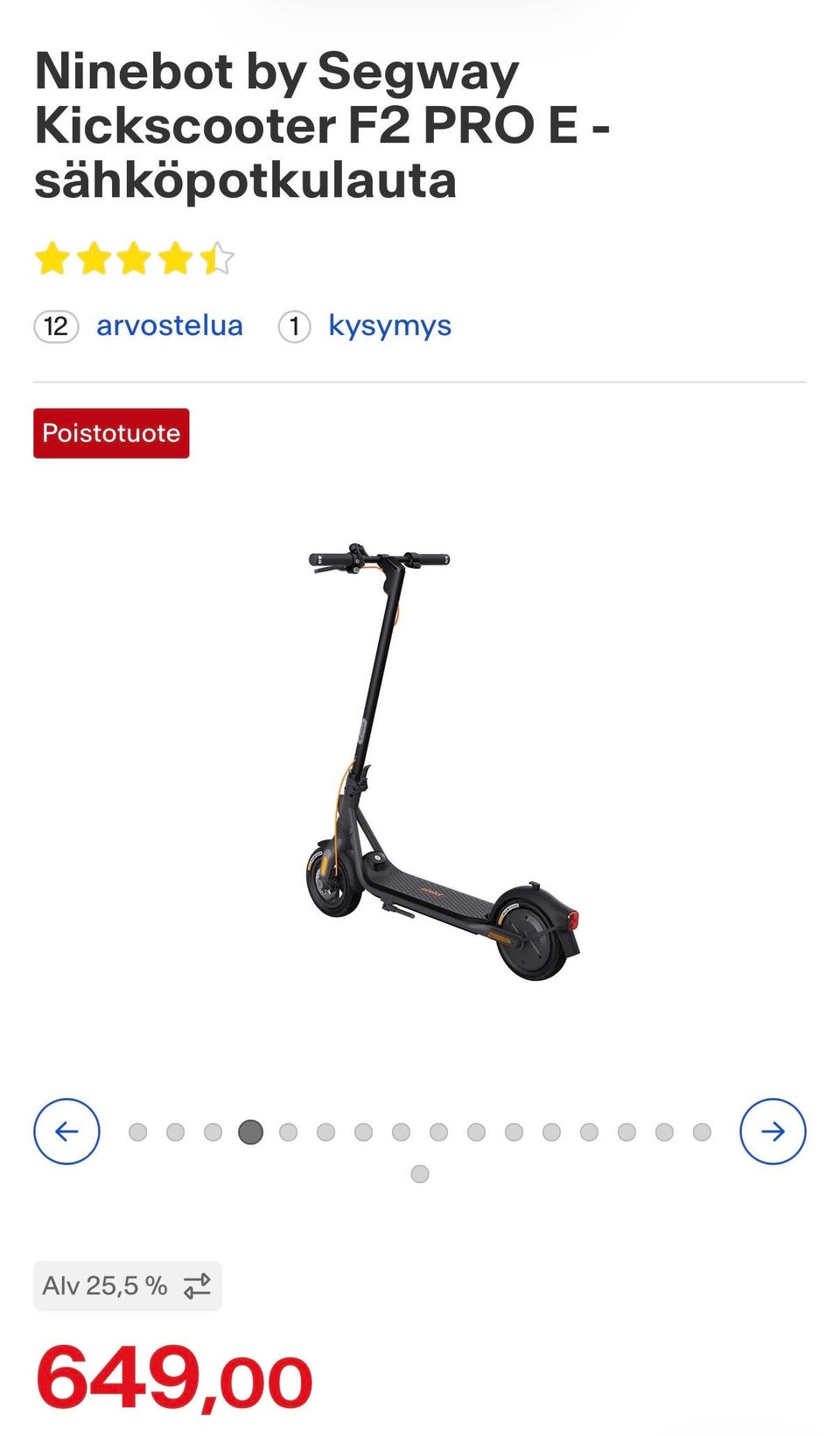This screenshot has height=1436, width=840.
Task: Click the VAT toggle arrows icon
Action: 196,1285
